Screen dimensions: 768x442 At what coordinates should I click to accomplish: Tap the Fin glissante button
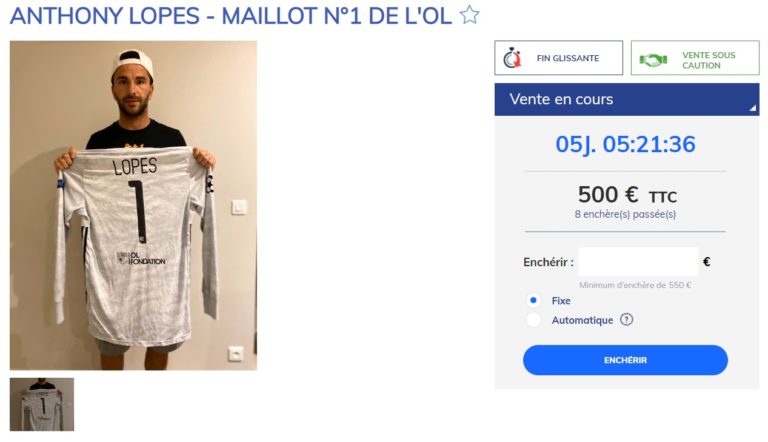click(x=558, y=58)
